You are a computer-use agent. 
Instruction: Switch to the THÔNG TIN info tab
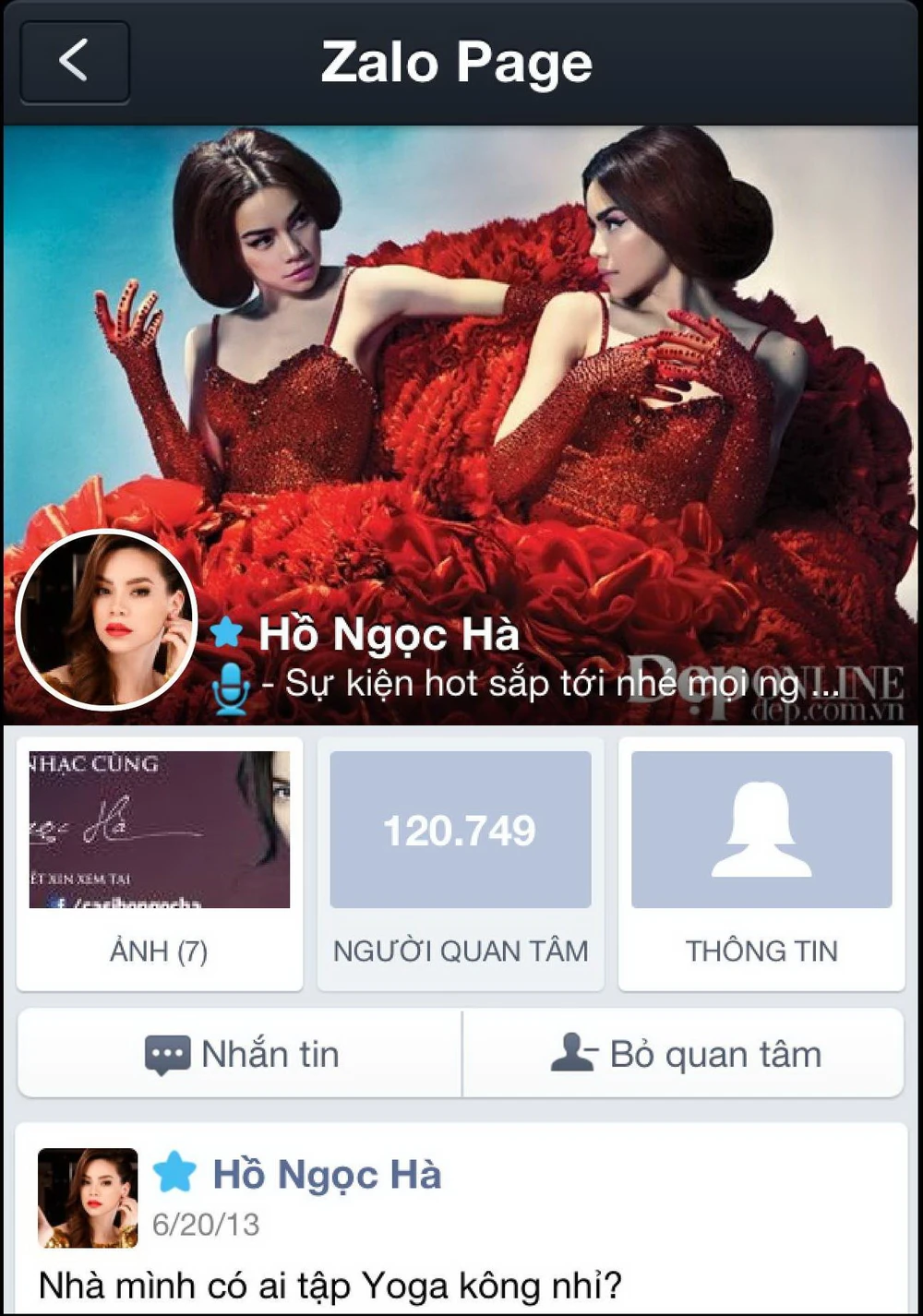click(762, 951)
